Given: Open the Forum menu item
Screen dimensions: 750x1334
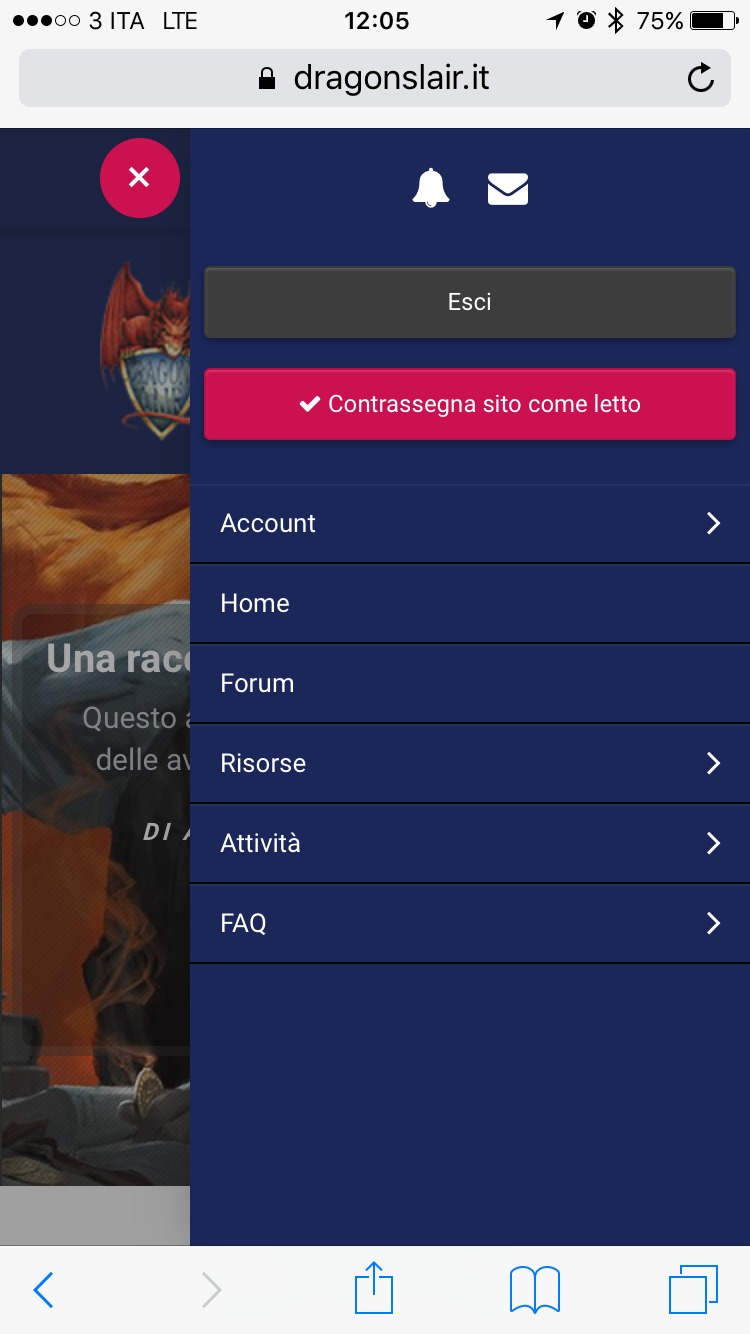Looking at the screenshot, I should pos(469,683).
